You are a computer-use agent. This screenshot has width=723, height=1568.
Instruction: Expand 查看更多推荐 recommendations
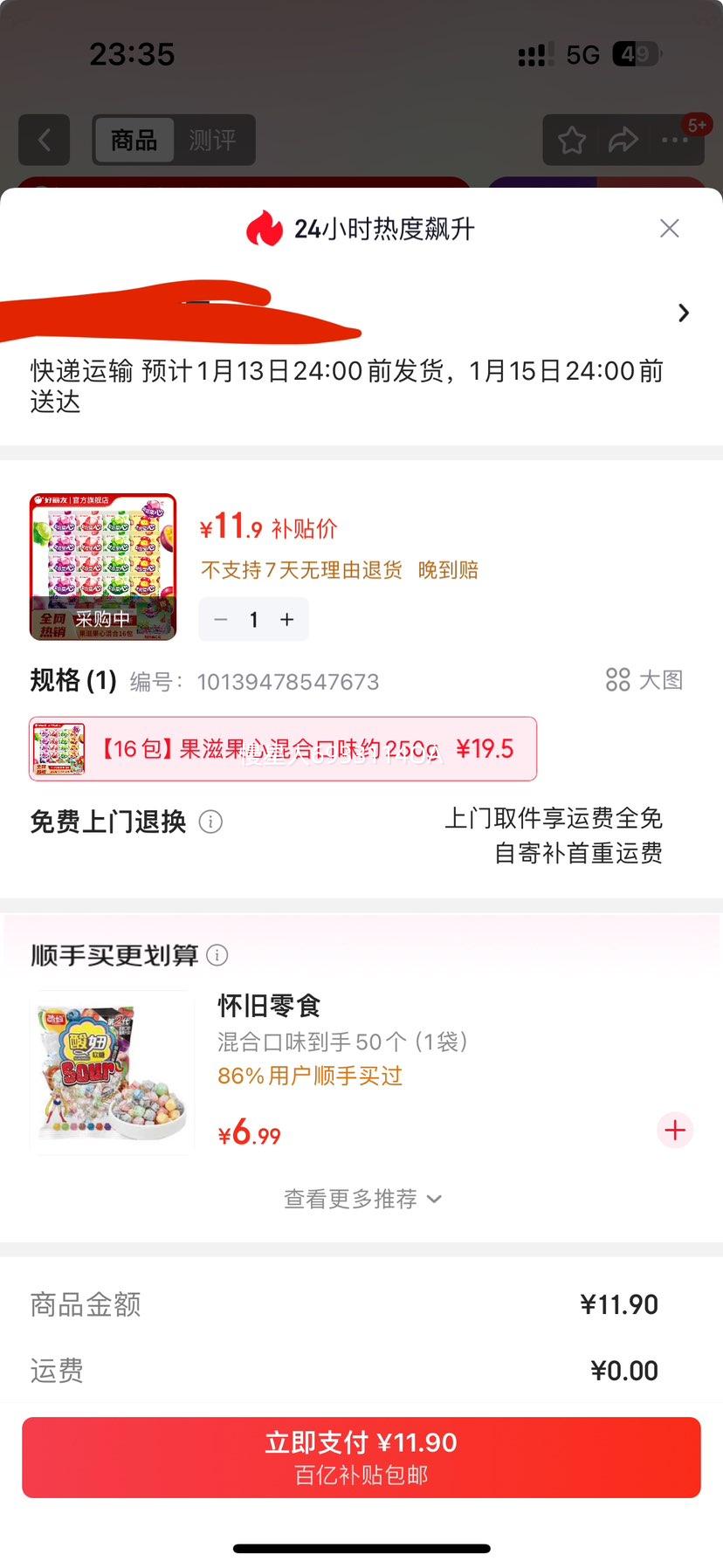361,1199
